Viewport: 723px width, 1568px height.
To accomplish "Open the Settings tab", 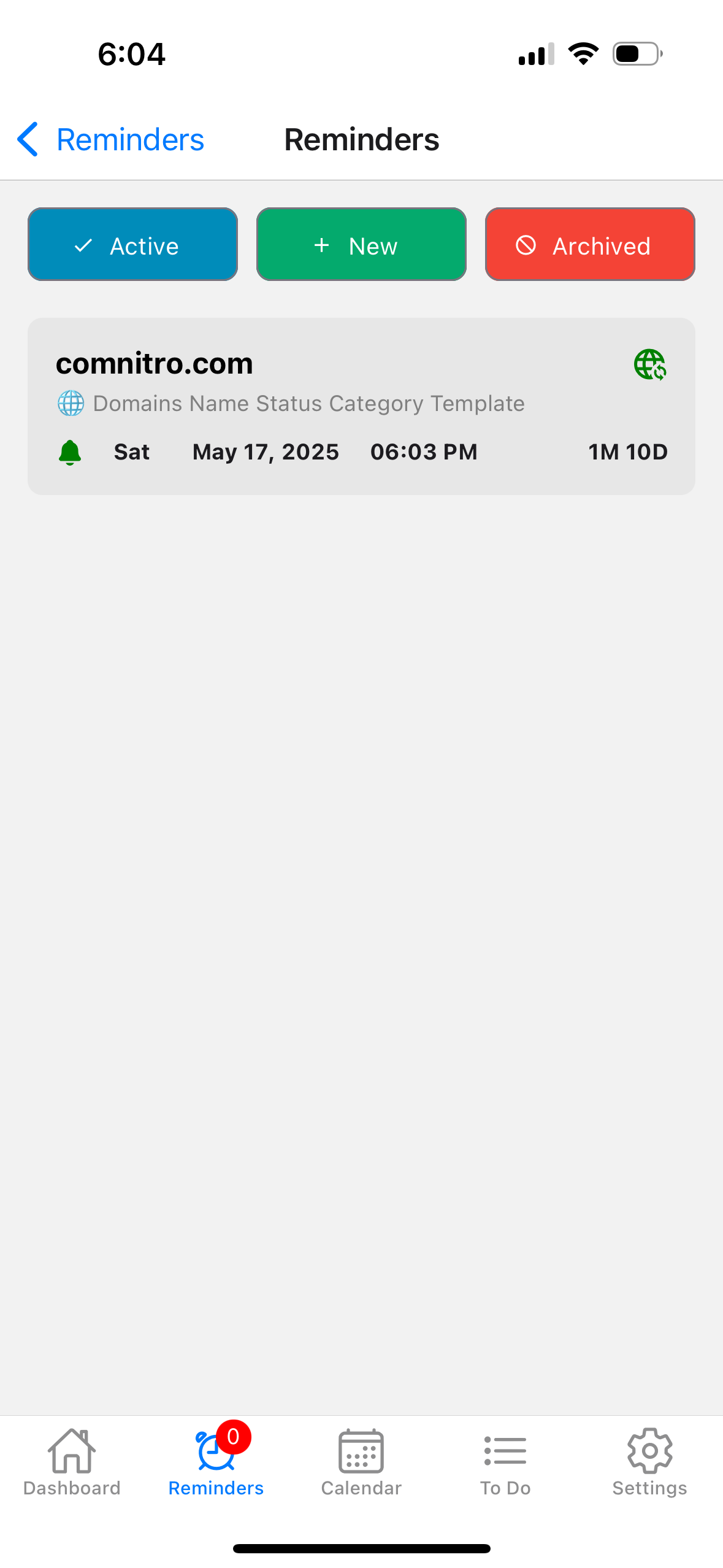I will (x=649, y=1462).
